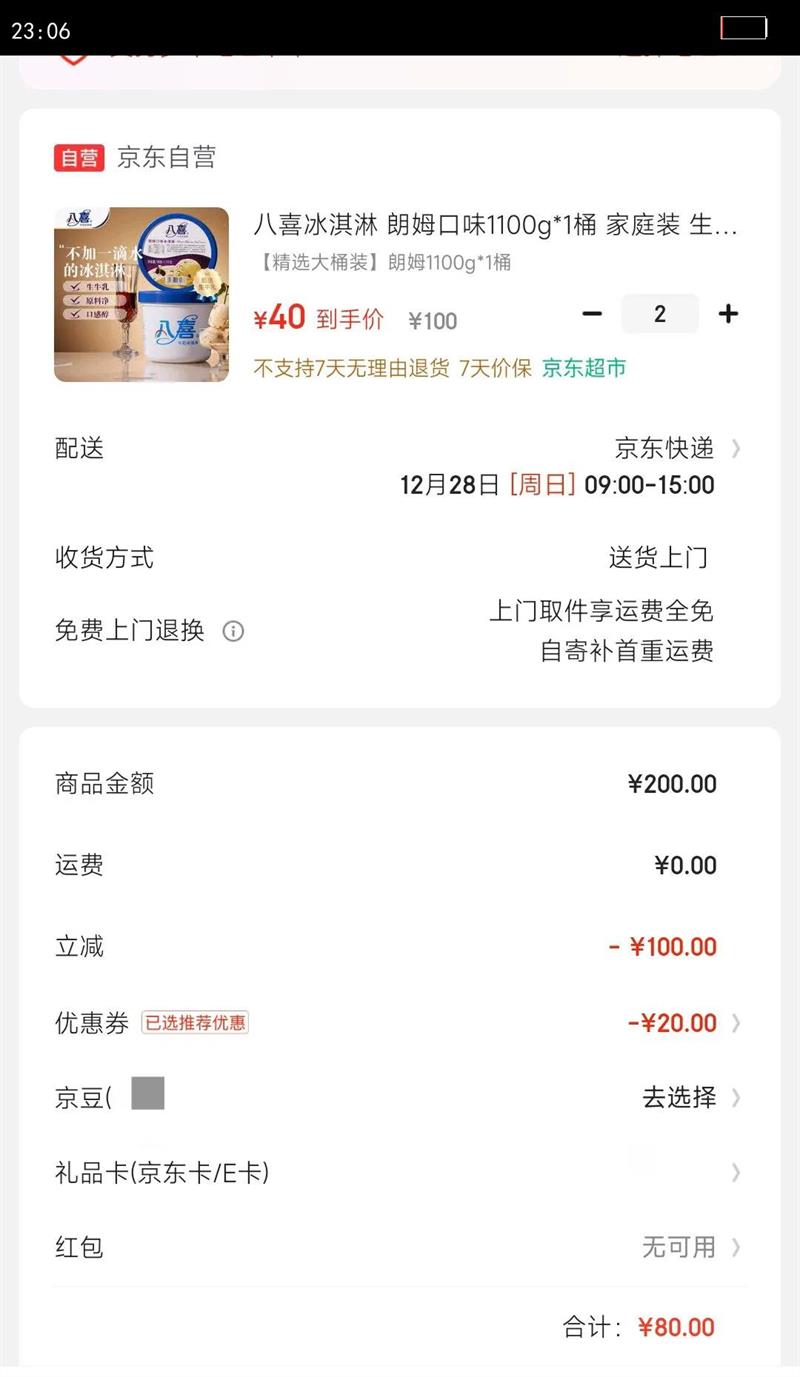Viewport: 800px width, 1377px height.
Task: Expand the 优惠券 coupon row
Action: click(737, 1022)
